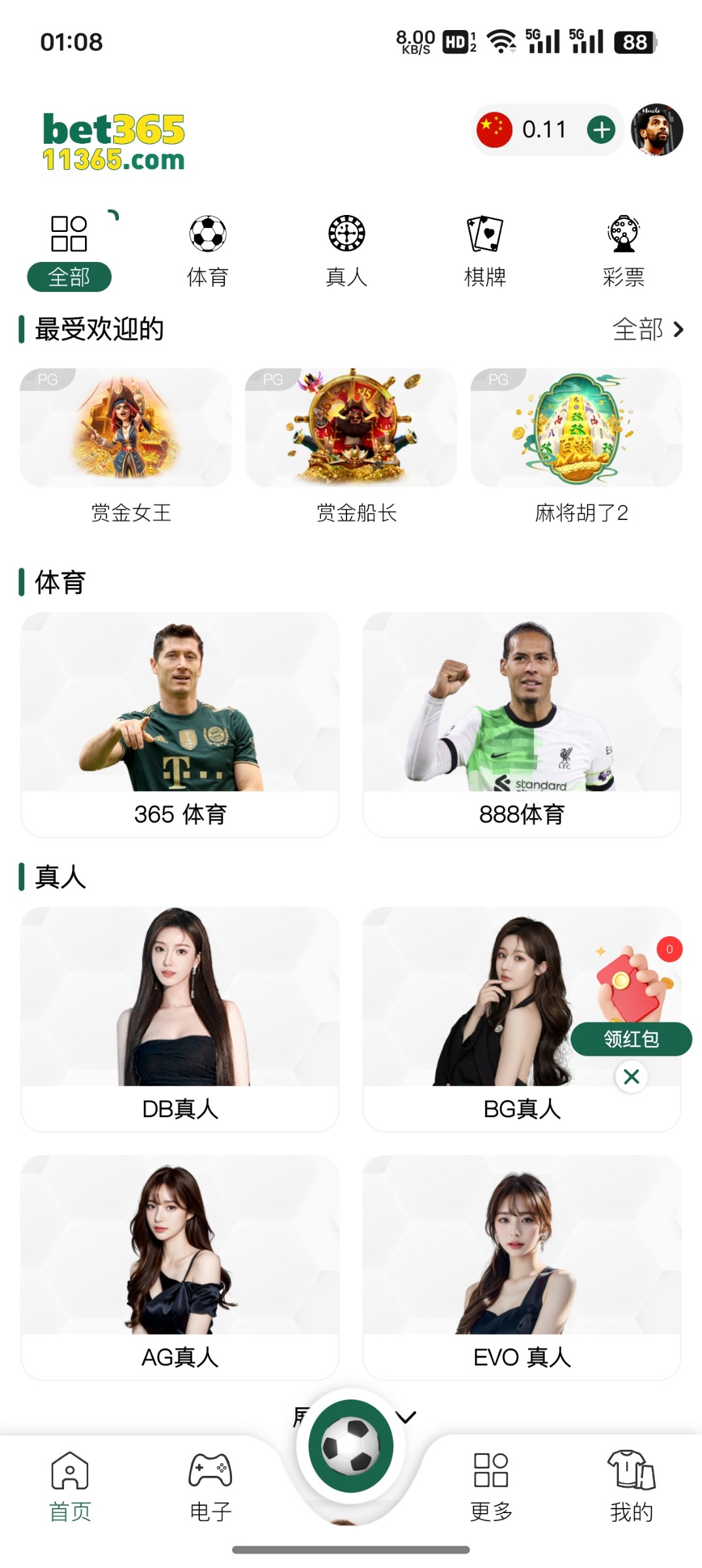702x1568 pixels.
Task: Claim the 领红包 red envelope
Action: tap(631, 1038)
